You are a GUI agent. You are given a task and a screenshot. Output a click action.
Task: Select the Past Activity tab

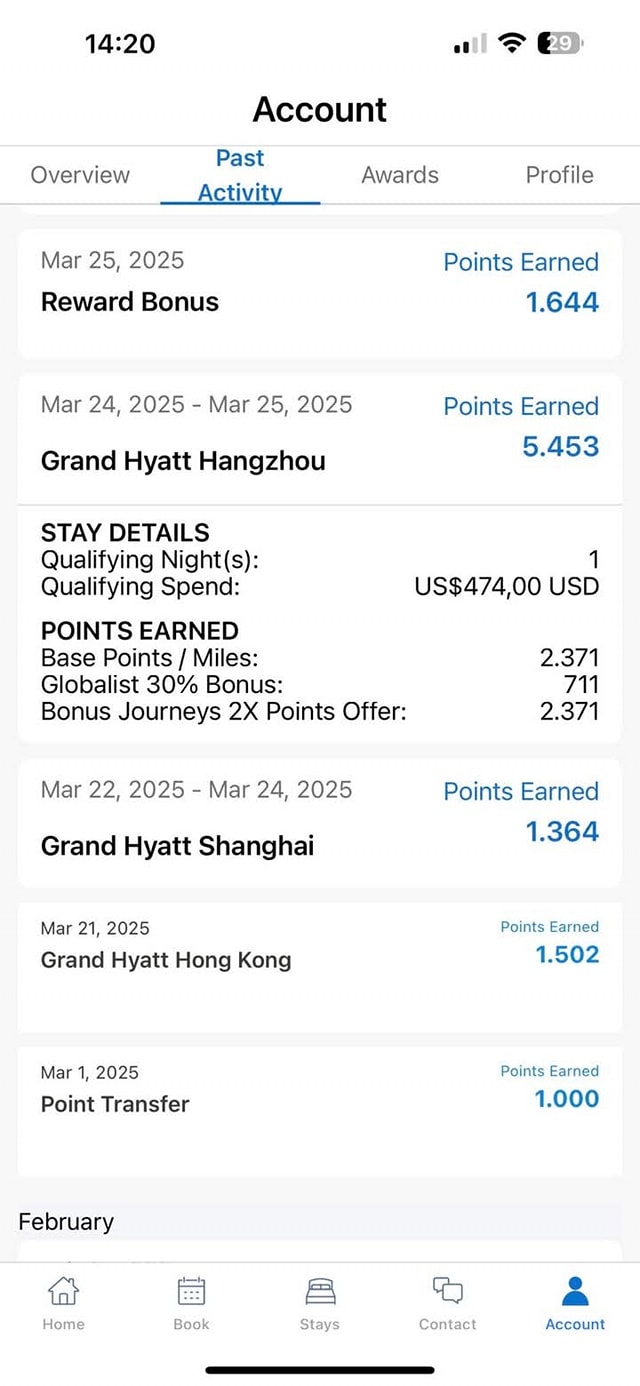point(240,175)
